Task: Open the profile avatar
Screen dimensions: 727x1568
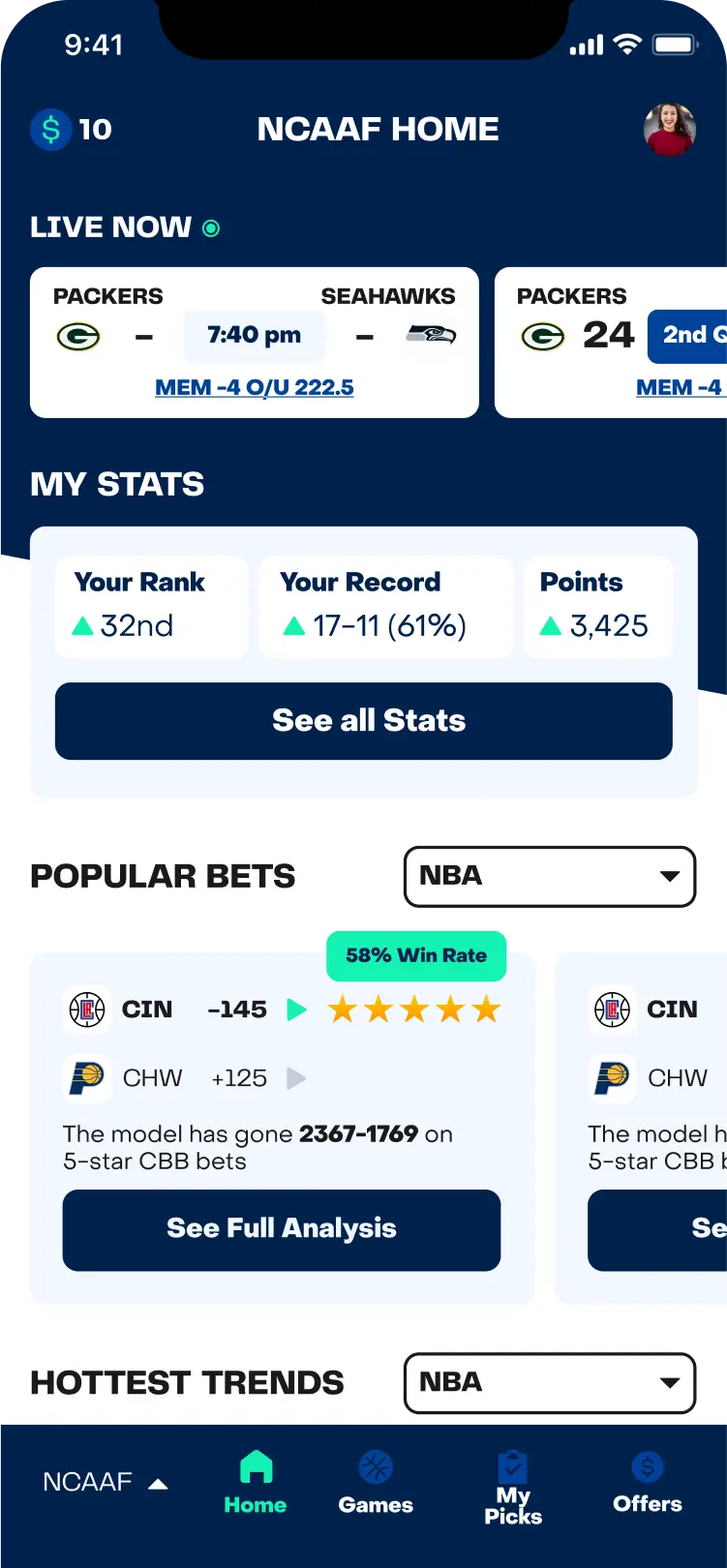Action: click(x=669, y=130)
